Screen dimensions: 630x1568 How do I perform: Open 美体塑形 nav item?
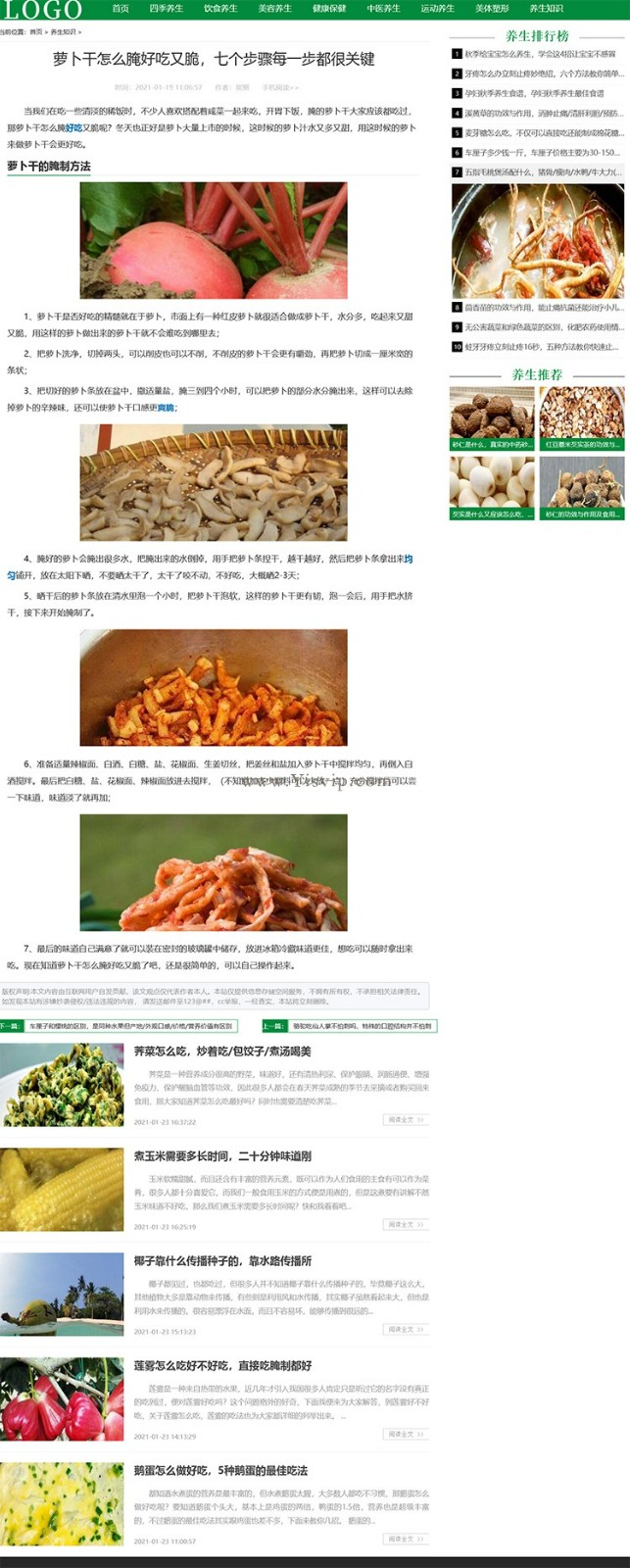coord(492,9)
